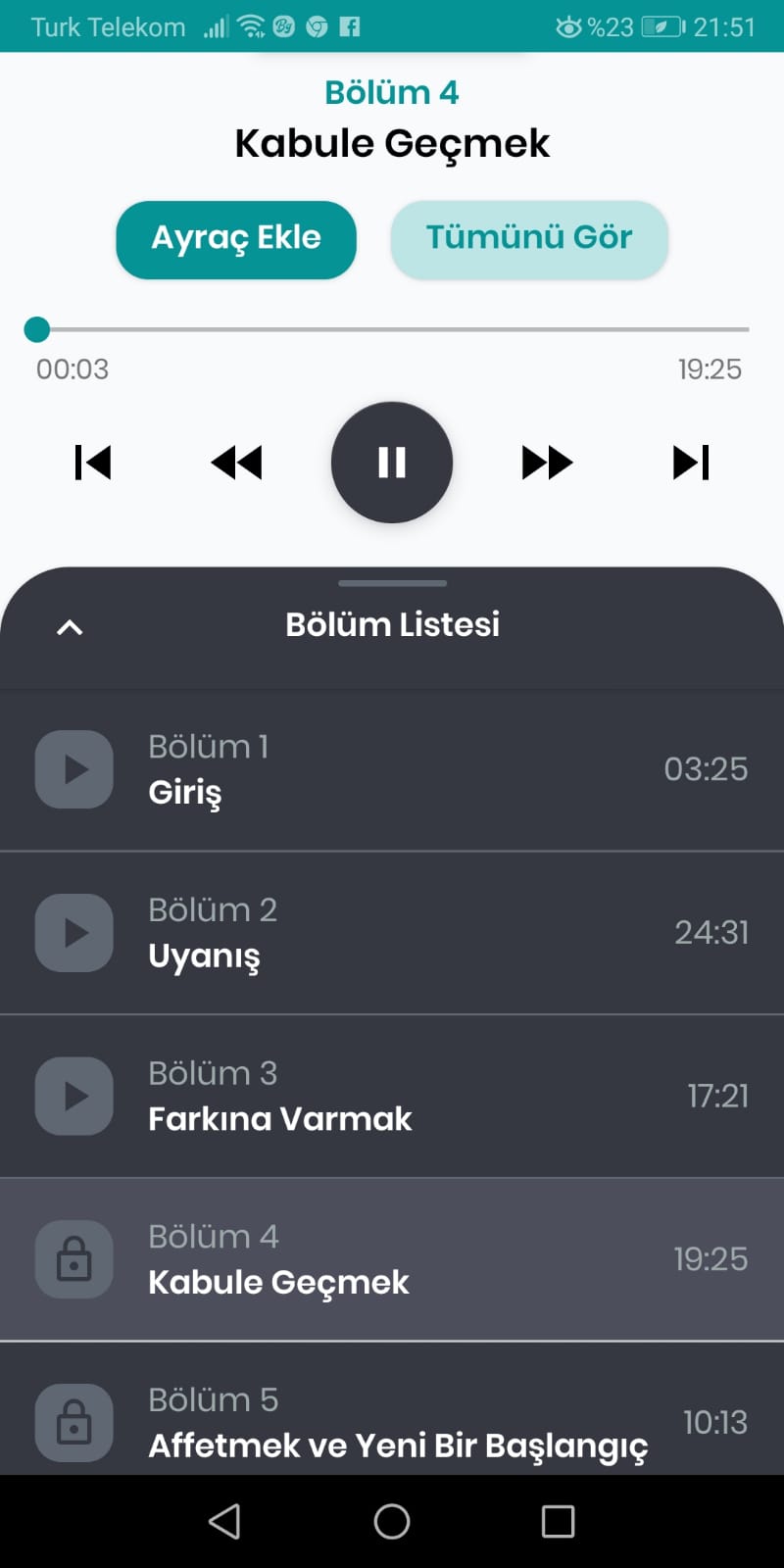
Task: Collapse the Bölüm Listesi panel
Action: 70,626
